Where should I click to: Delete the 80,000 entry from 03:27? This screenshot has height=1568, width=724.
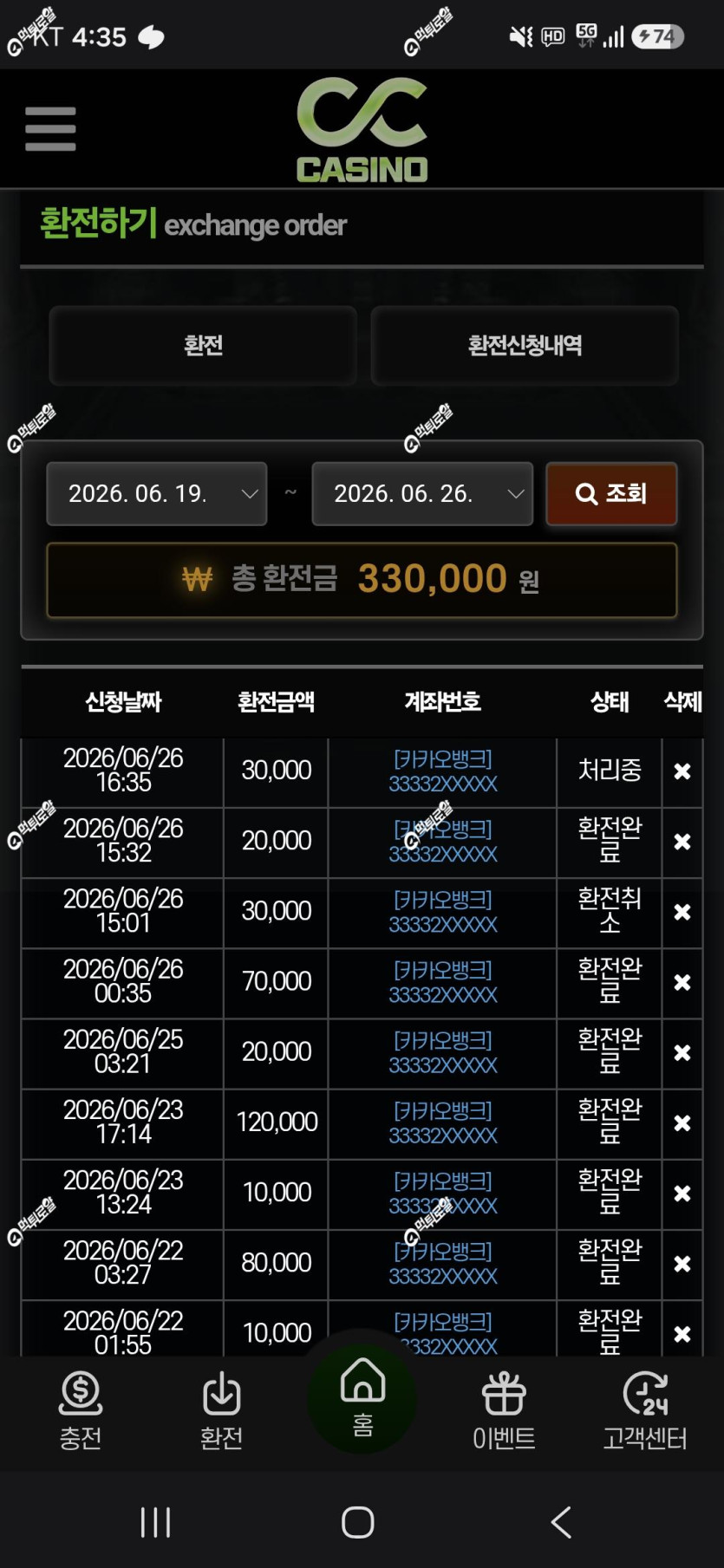682,1264
